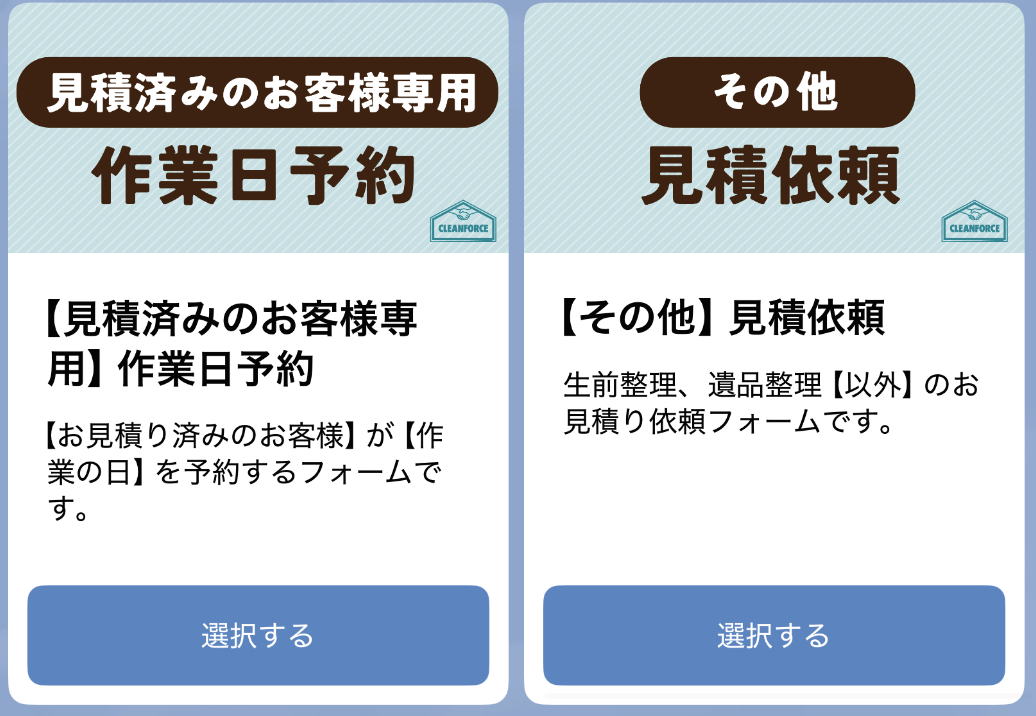Select the その他 見積依頼 option

pos(773,636)
